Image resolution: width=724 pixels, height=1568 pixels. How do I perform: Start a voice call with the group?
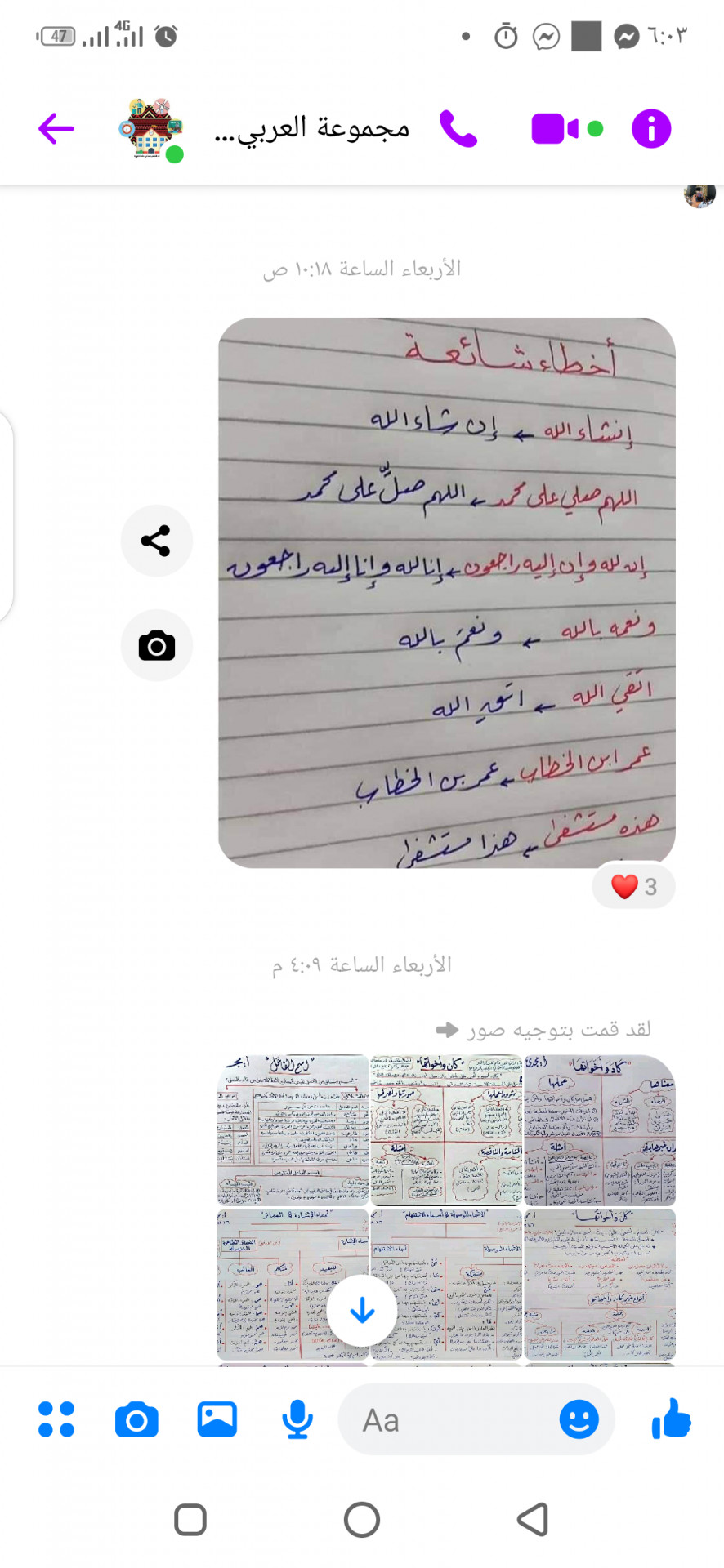click(x=458, y=128)
